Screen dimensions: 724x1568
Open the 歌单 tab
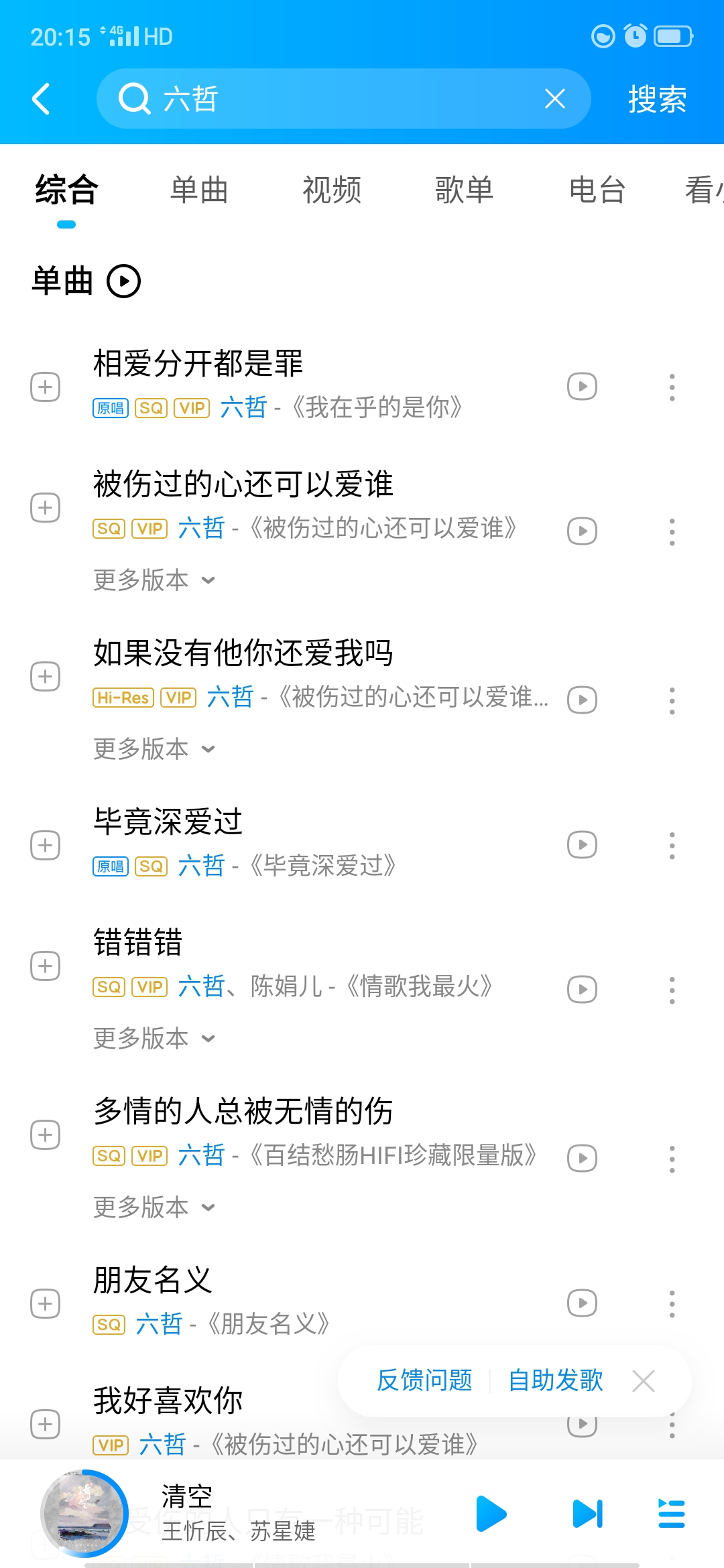coord(464,190)
